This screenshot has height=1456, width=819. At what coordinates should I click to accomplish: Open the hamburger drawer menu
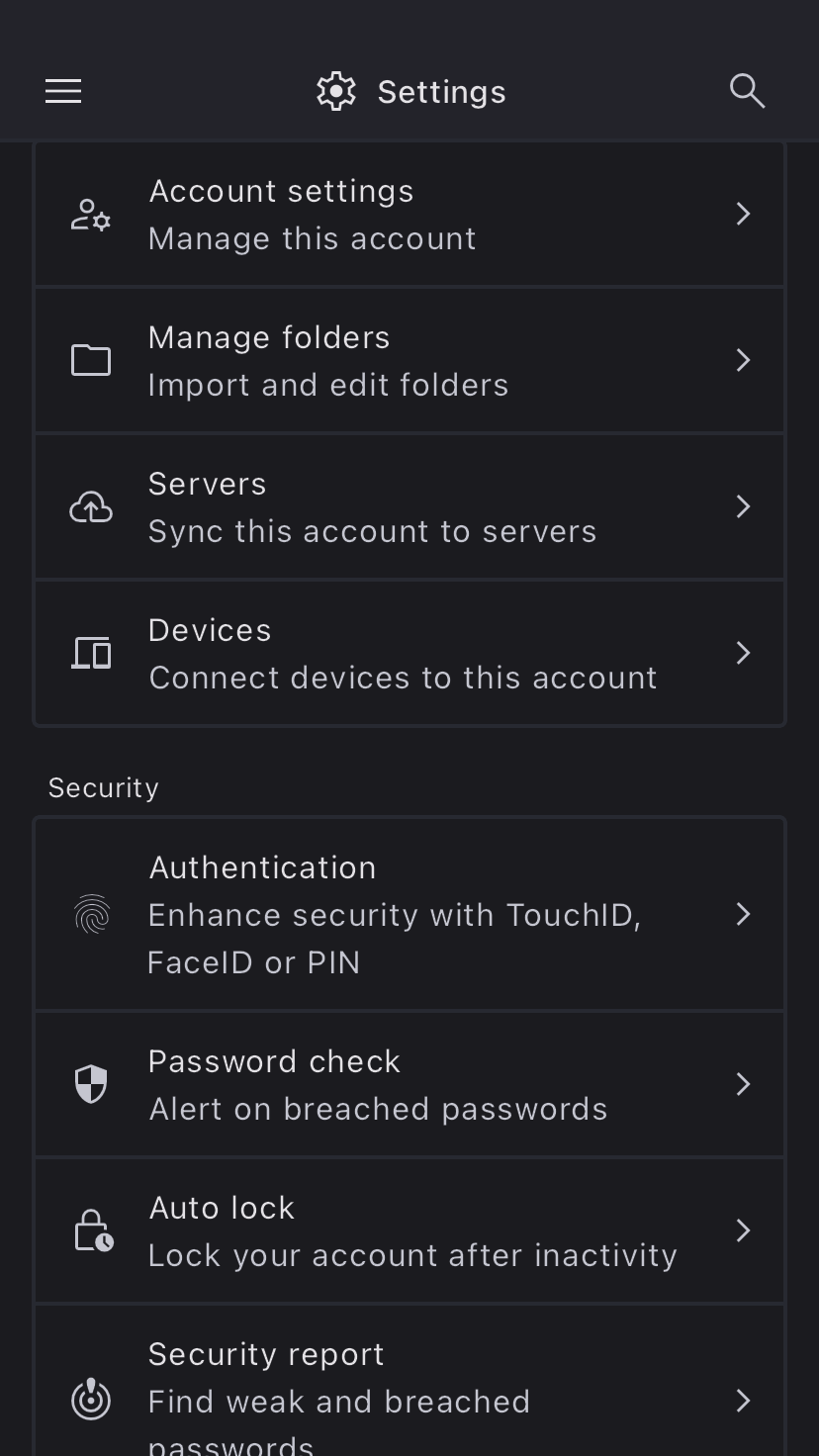pos(63,91)
